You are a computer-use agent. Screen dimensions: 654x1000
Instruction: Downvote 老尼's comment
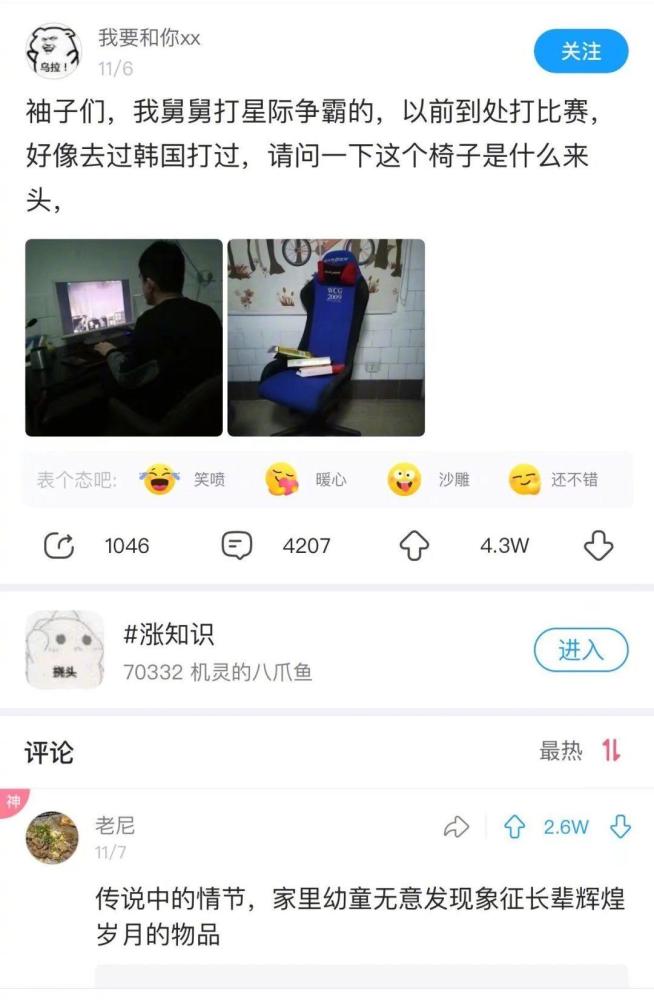621,827
